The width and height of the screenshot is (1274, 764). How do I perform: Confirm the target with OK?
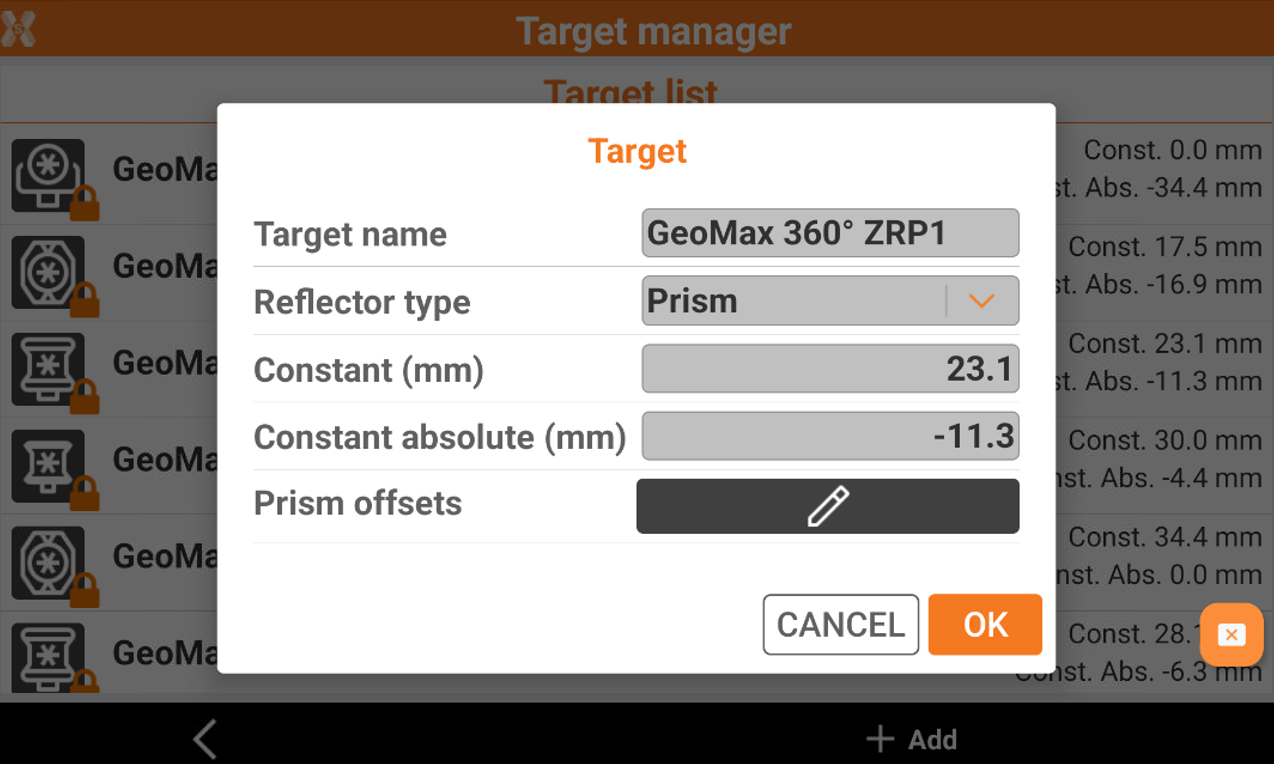[x=985, y=625]
